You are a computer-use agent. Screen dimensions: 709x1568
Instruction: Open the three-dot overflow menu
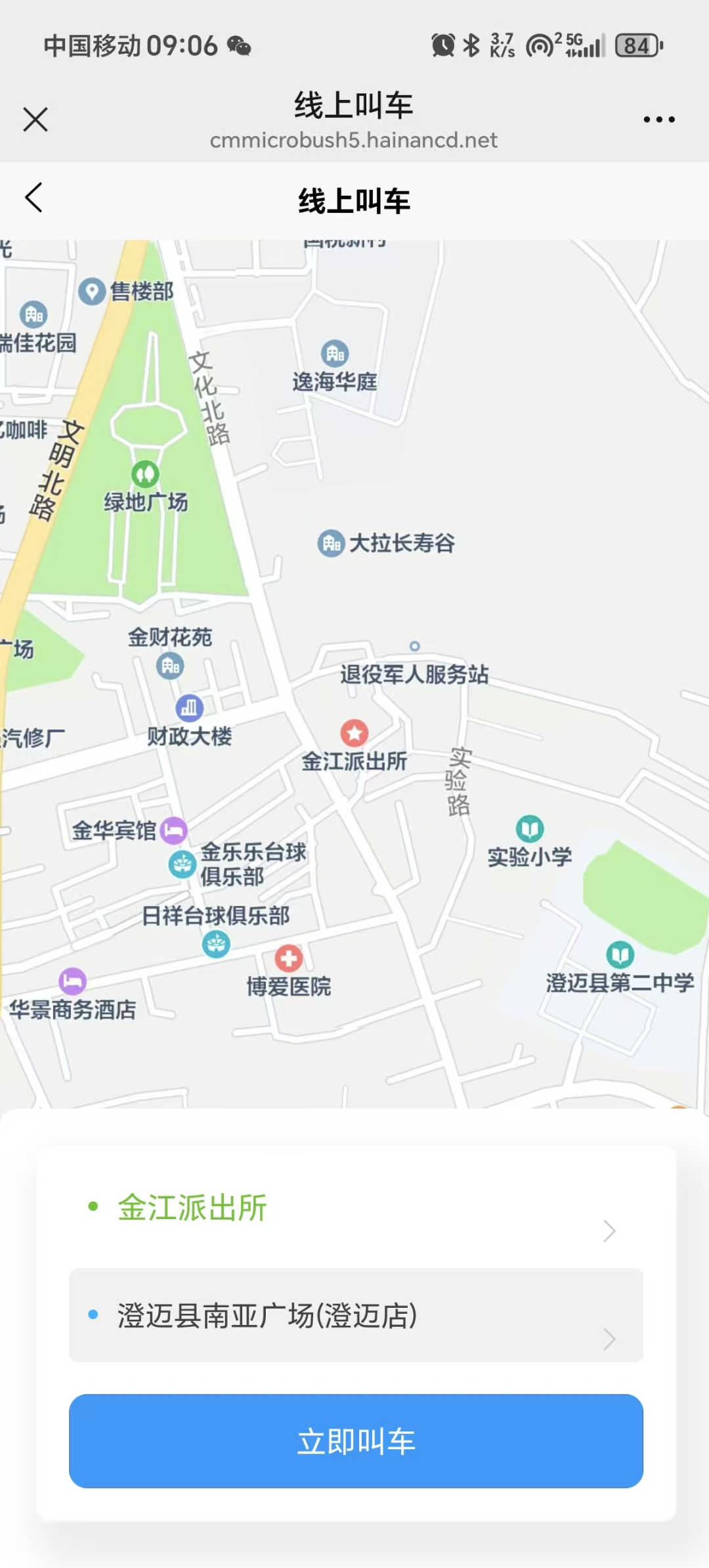tap(658, 120)
